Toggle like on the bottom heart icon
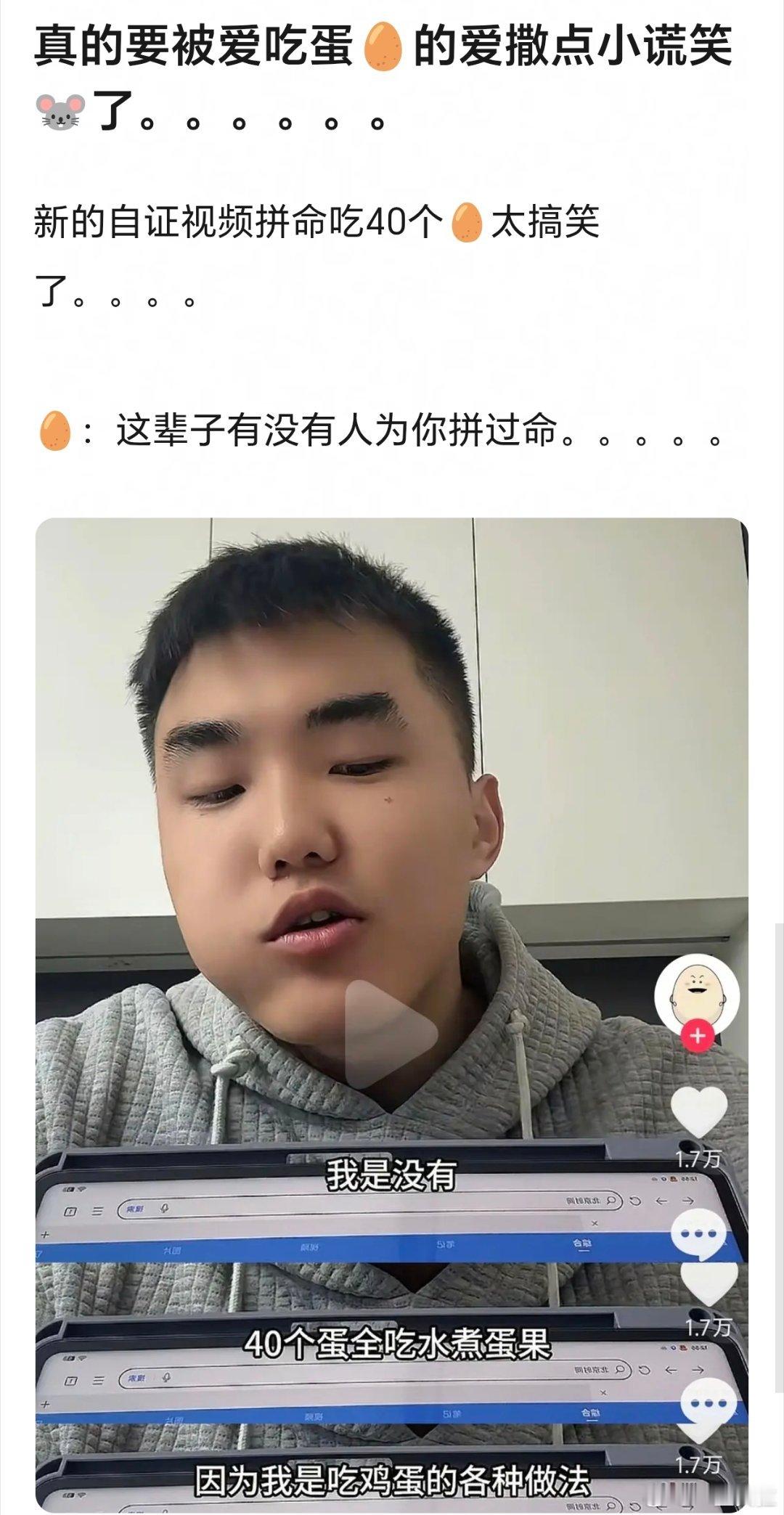Screen dimensions: 784x1515 point(701,1436)
